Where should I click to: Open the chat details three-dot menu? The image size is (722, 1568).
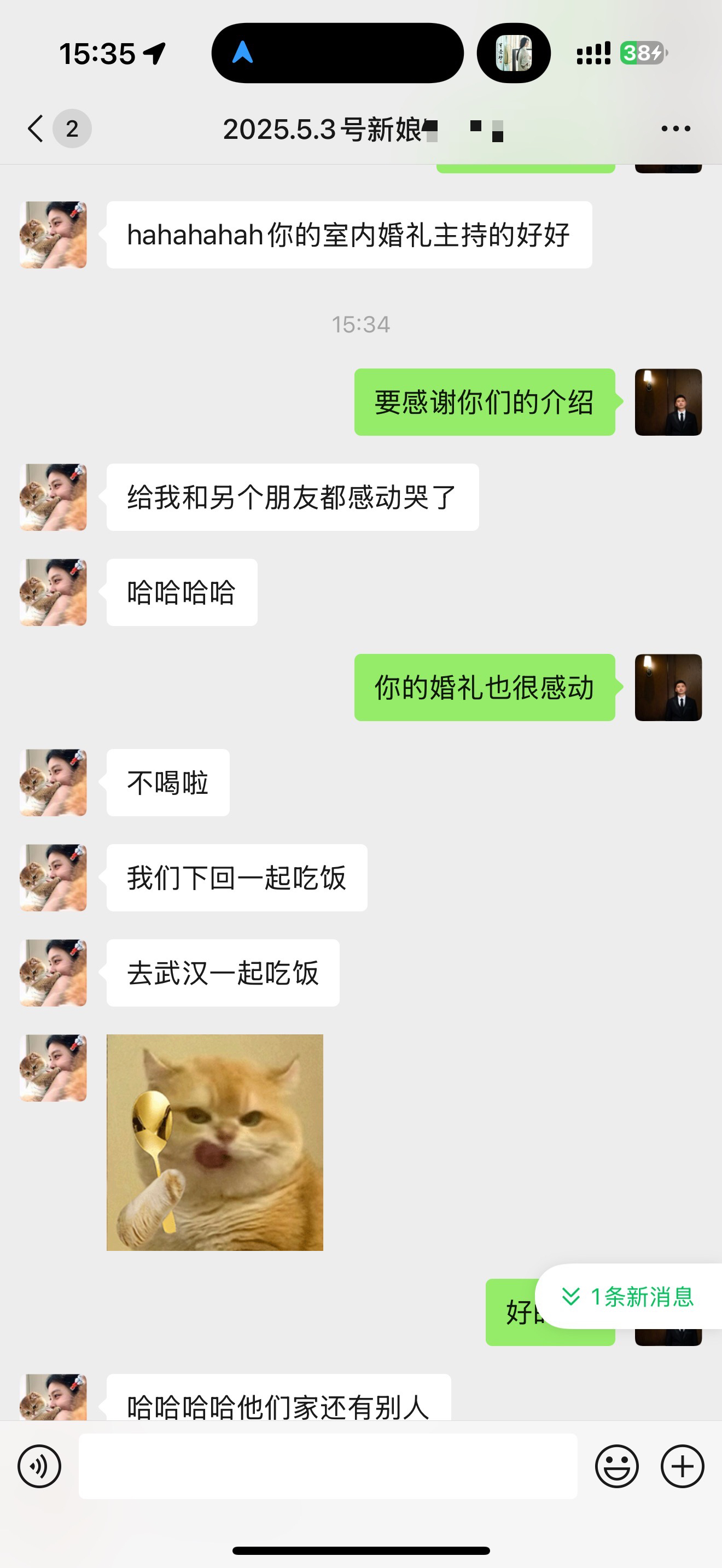(x=676, y=128)
